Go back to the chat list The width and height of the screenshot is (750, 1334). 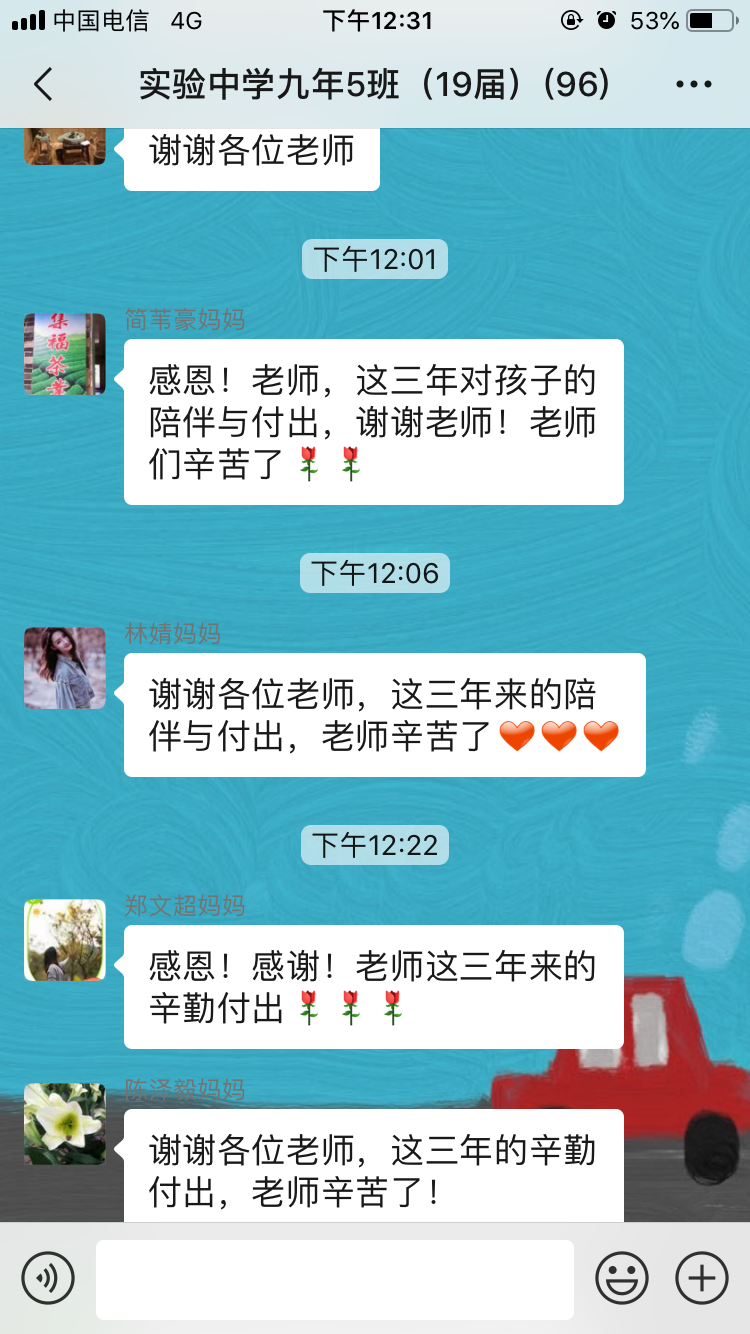pyautogui.click(x=43, y=85)
